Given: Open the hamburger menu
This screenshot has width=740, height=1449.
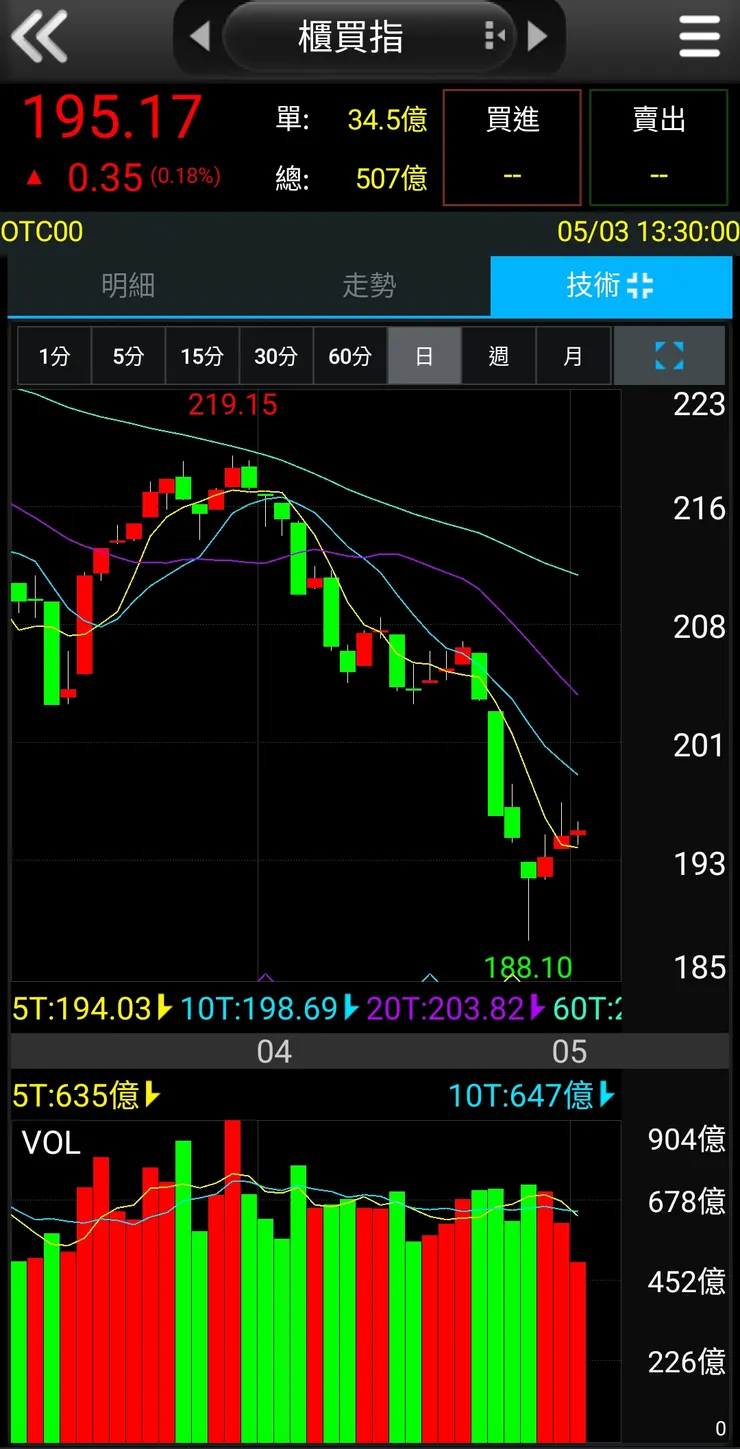Looking at the screenshot, I should click(x=699, y=37).
